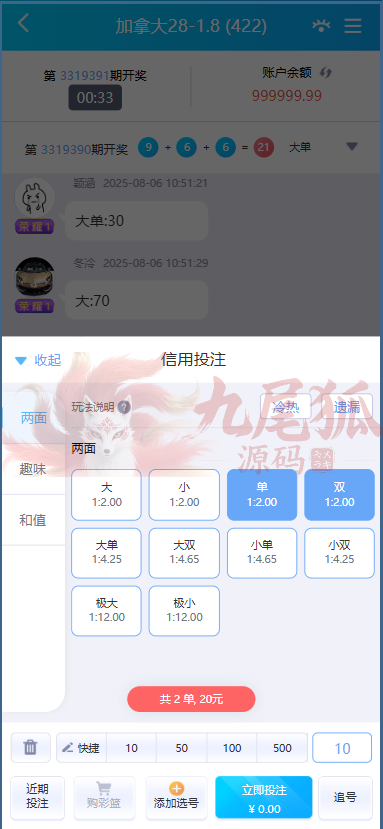Set quick amount to 500

(x=282, y=748)
